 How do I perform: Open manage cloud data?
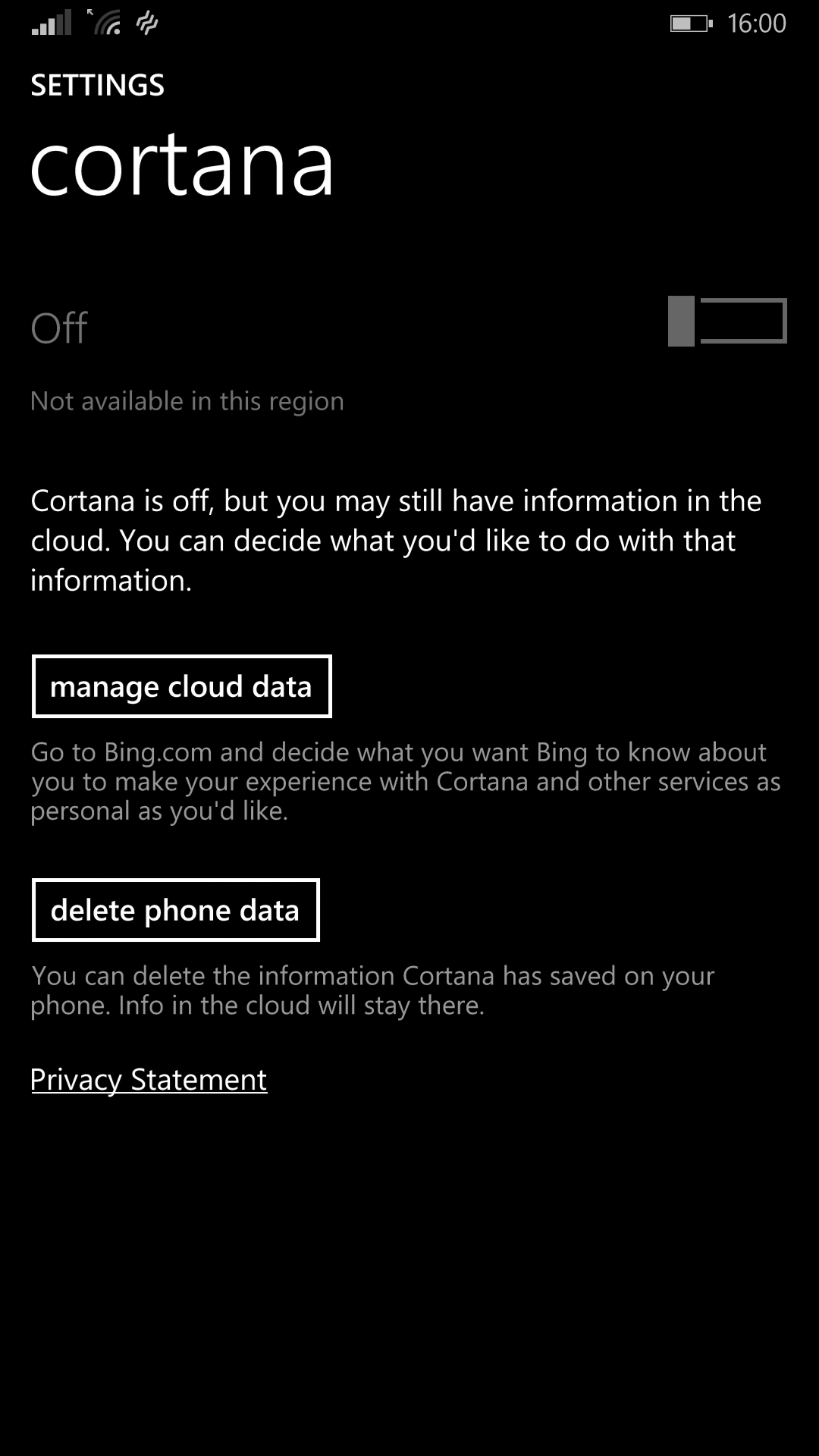pyautogui.click(x=182, y=686)
